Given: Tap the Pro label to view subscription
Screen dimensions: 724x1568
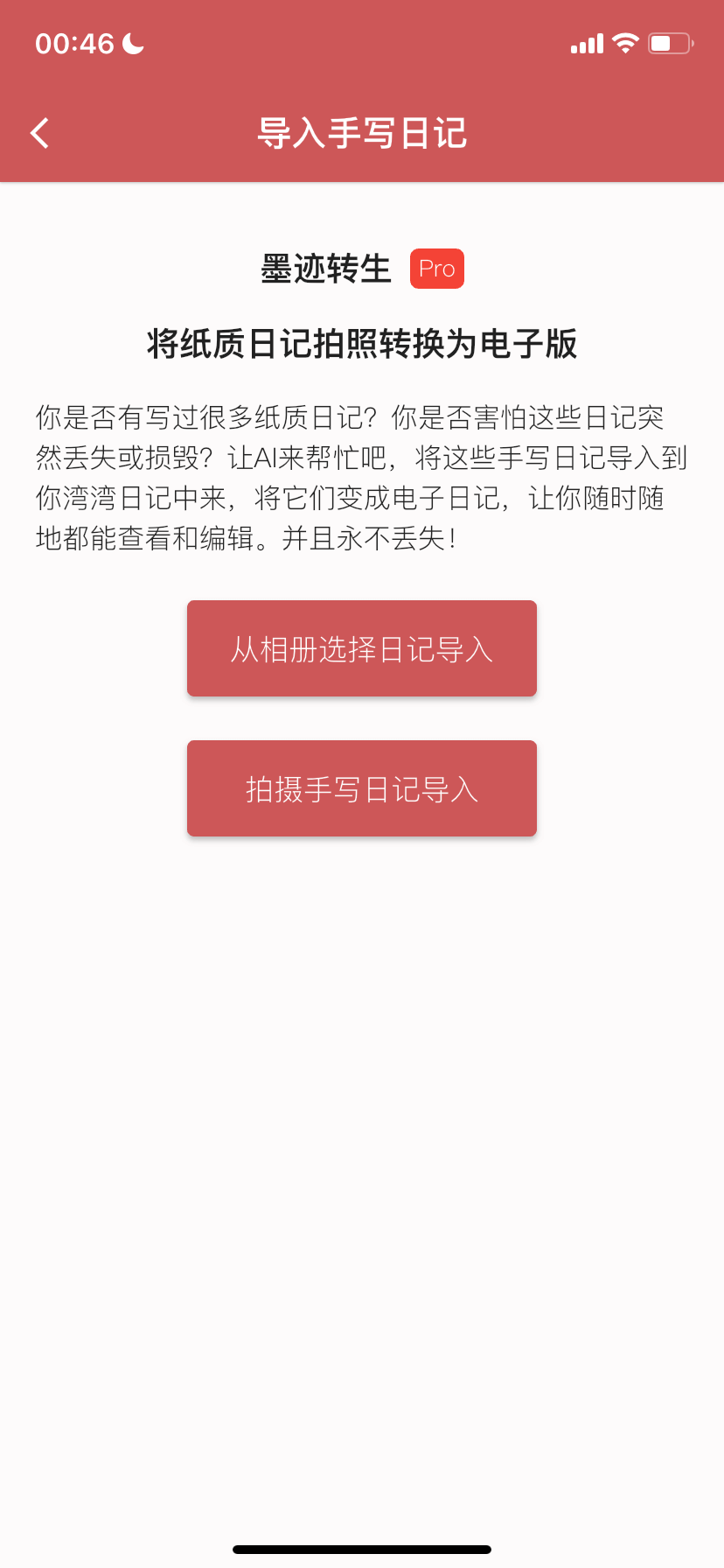Looking at the screenshot, I should tap(436, 268).
